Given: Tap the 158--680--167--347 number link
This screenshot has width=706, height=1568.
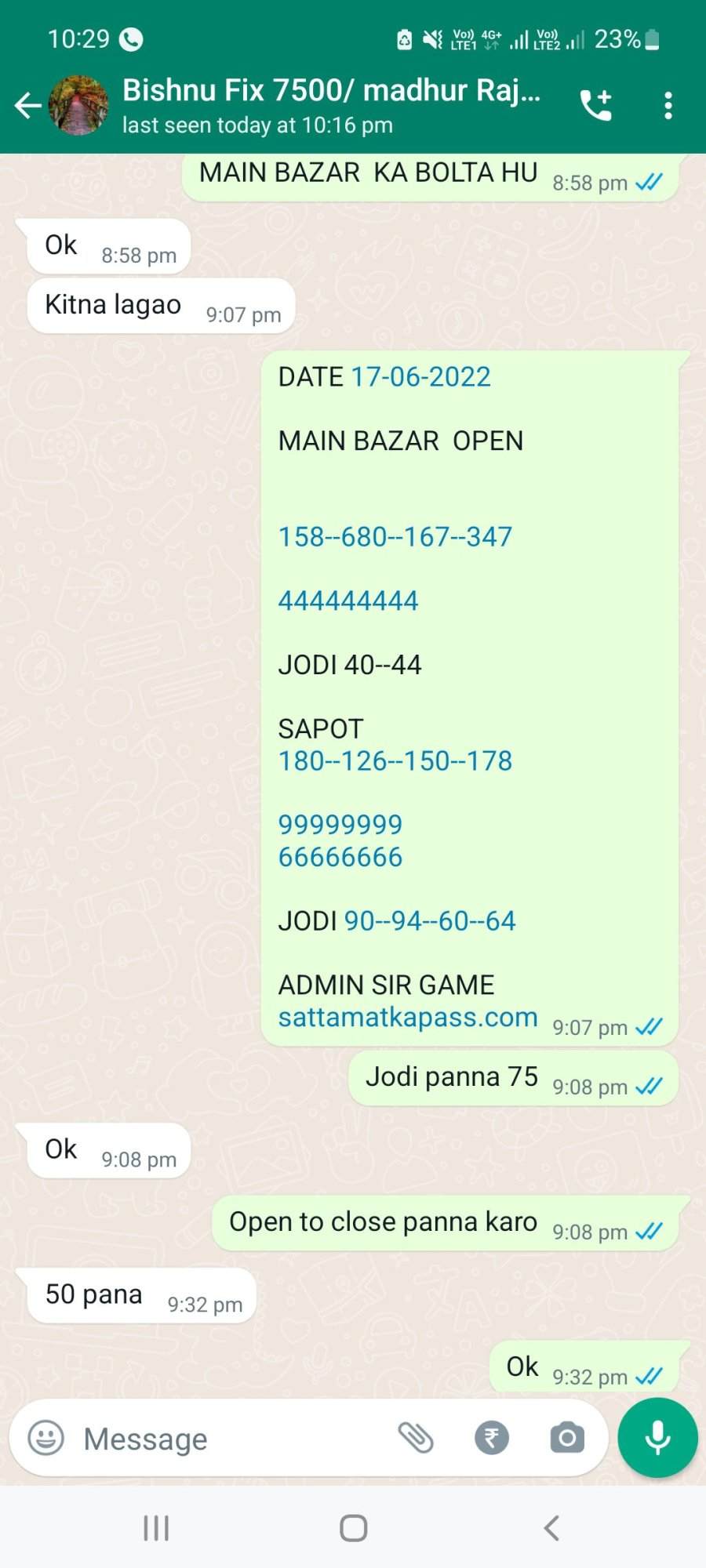Looking at the screenshot, I should pyautogui.click(x=395, y=537).
